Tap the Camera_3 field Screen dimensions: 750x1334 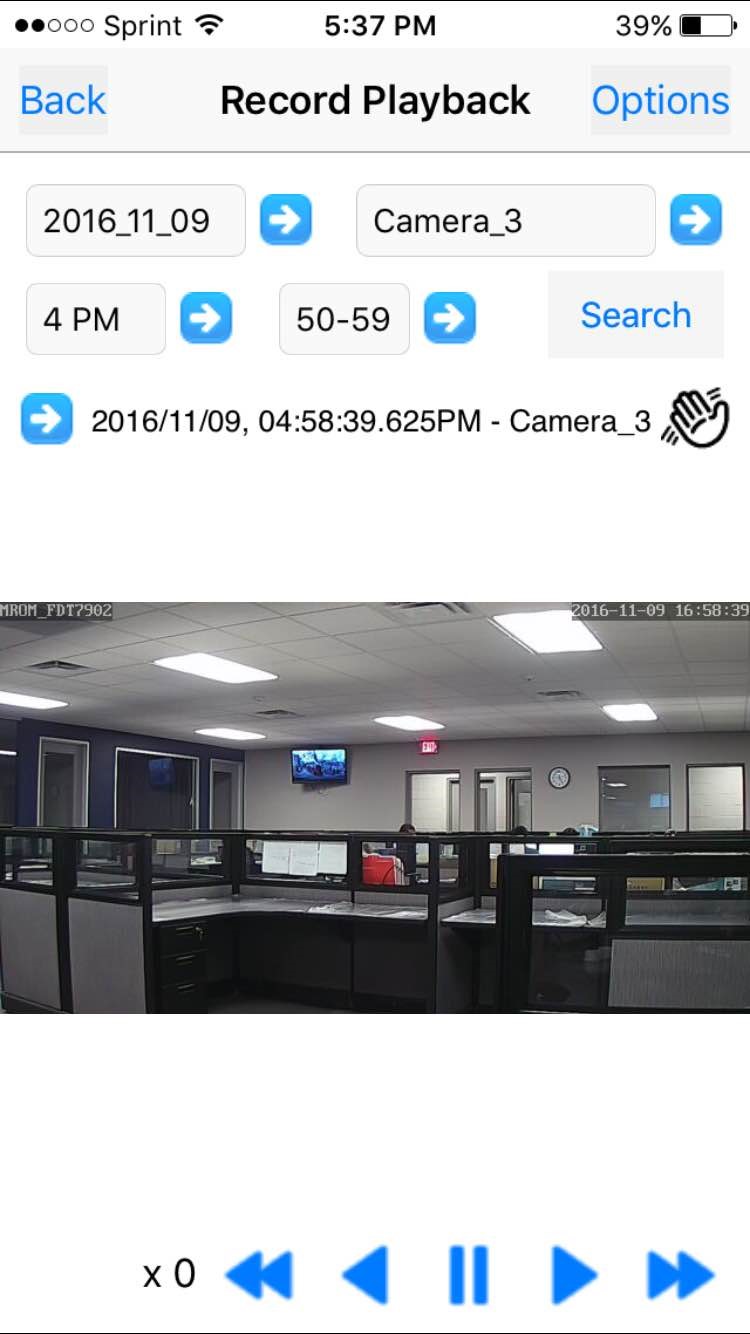click(x=505, y=220)
